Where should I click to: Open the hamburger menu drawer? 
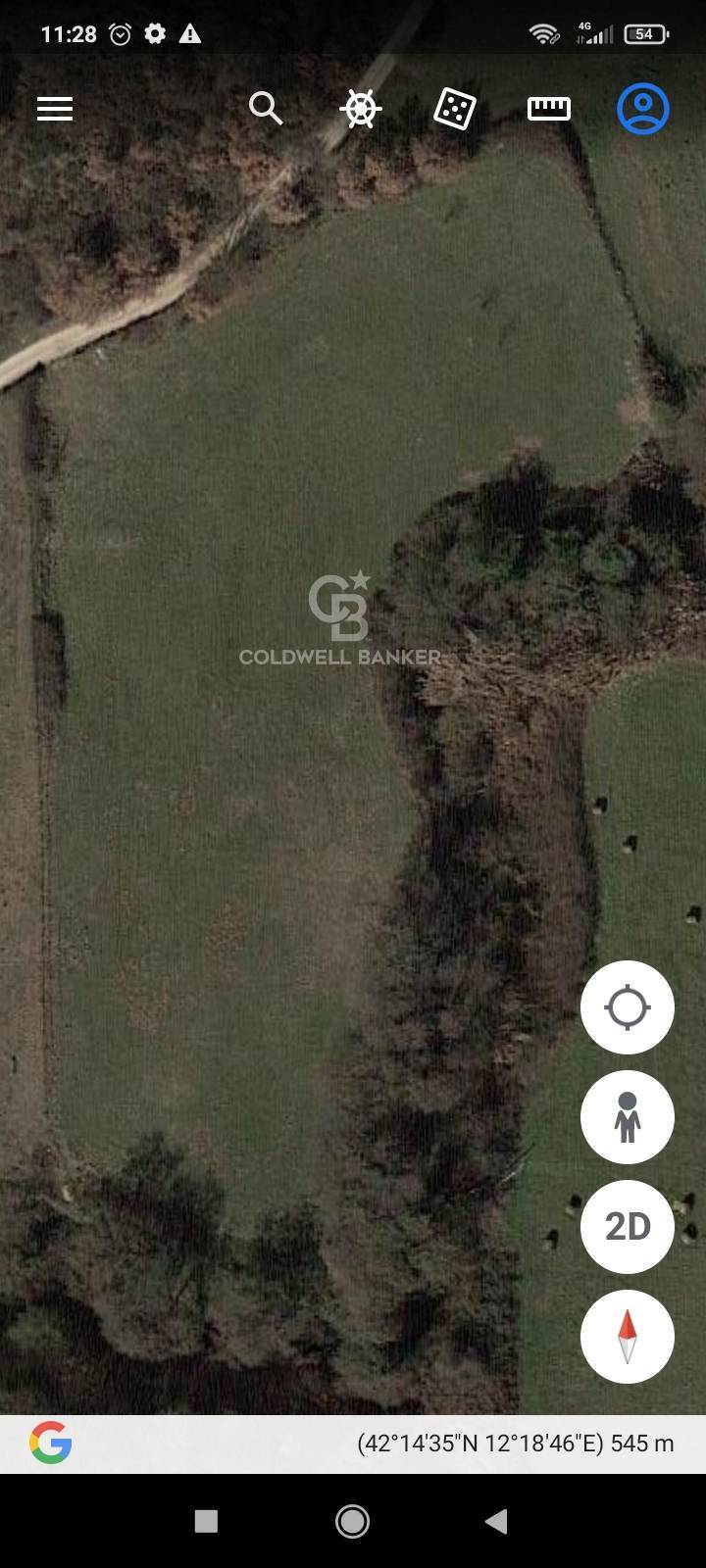point(55,109)
